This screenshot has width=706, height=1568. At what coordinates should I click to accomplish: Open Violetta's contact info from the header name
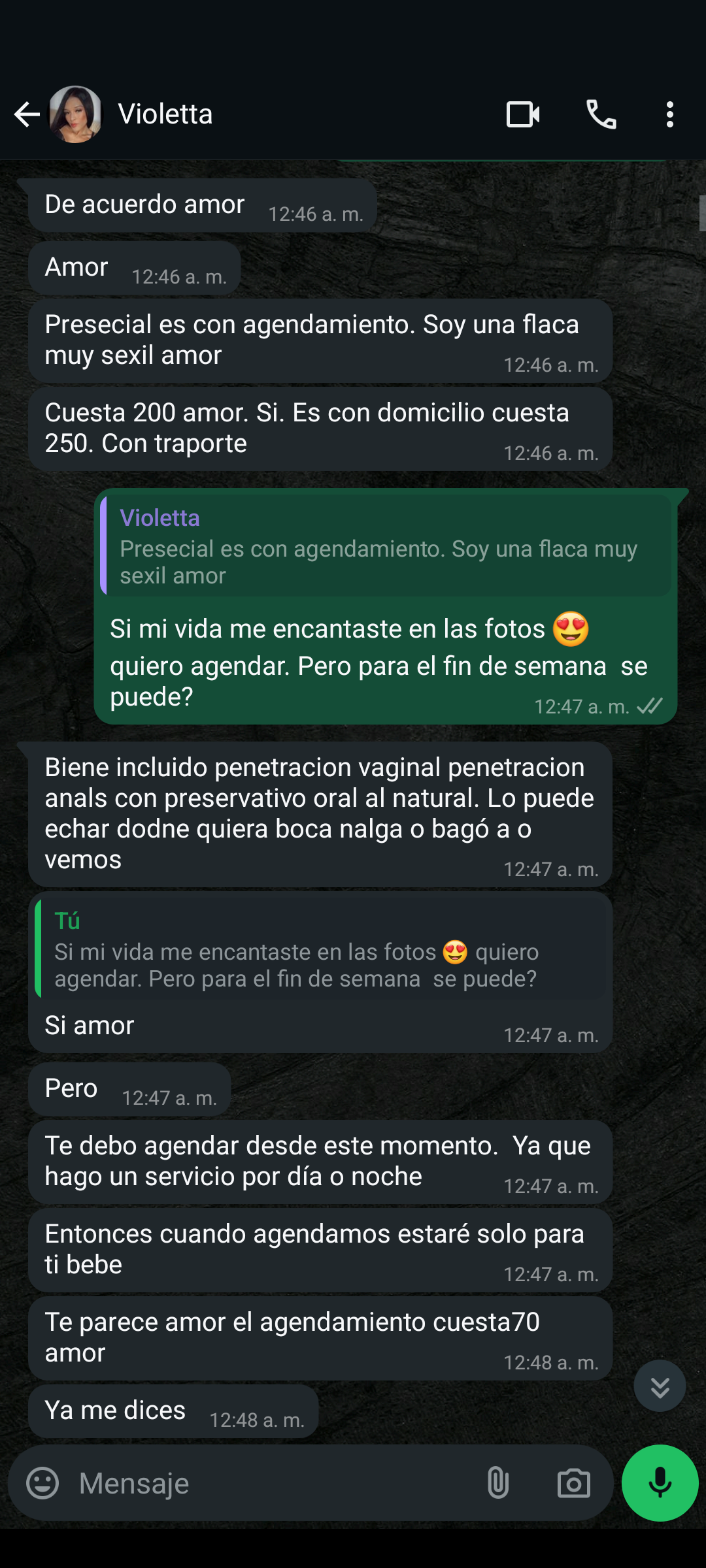(x=165, y=114)
